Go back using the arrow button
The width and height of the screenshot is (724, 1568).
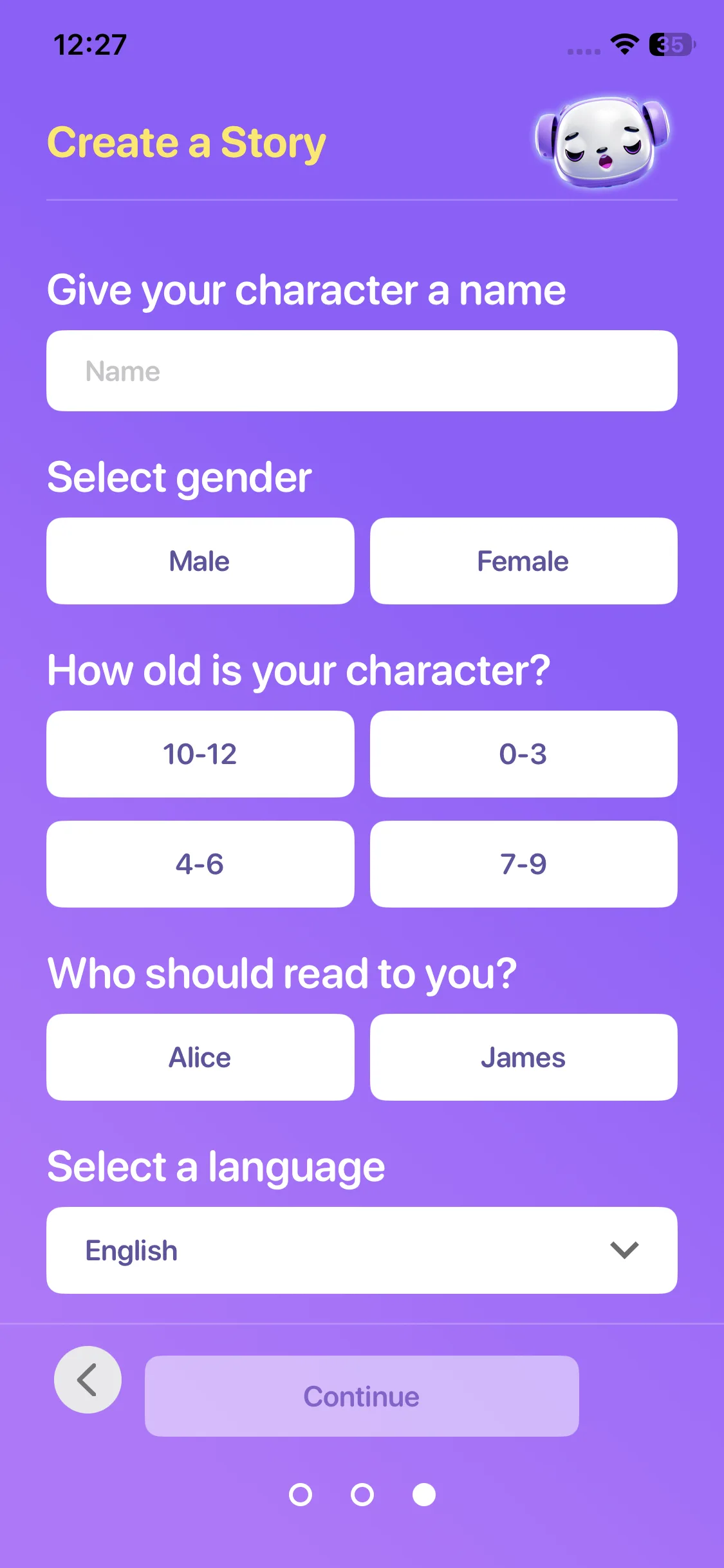88,1379
